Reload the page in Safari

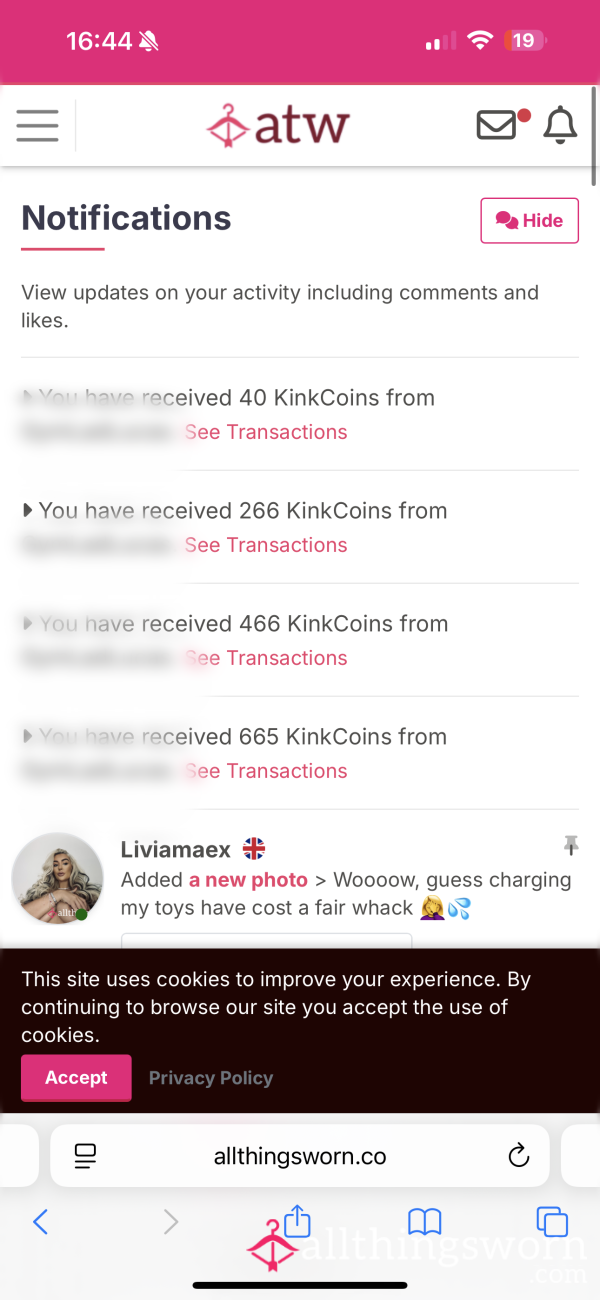pos(518,1157)
